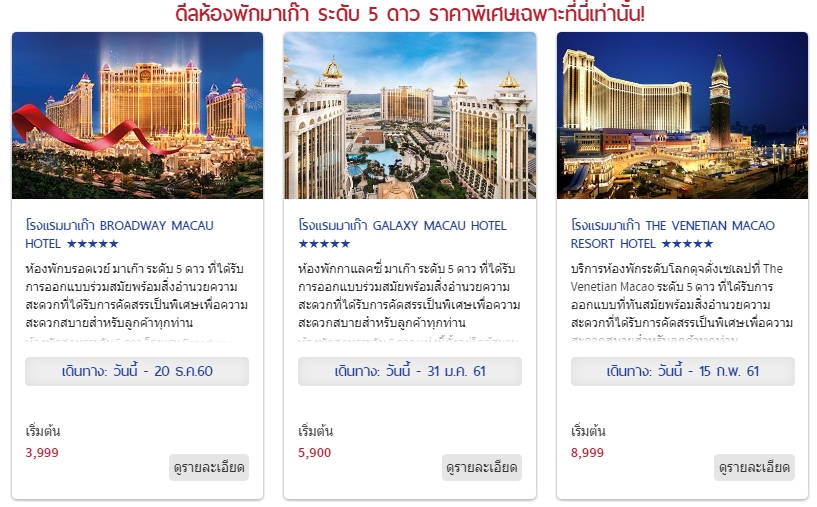The height and width of the screenshot is (507, 817).
Task: Tap the Broadway Macau hotel photo
Action: pos(137,115)
